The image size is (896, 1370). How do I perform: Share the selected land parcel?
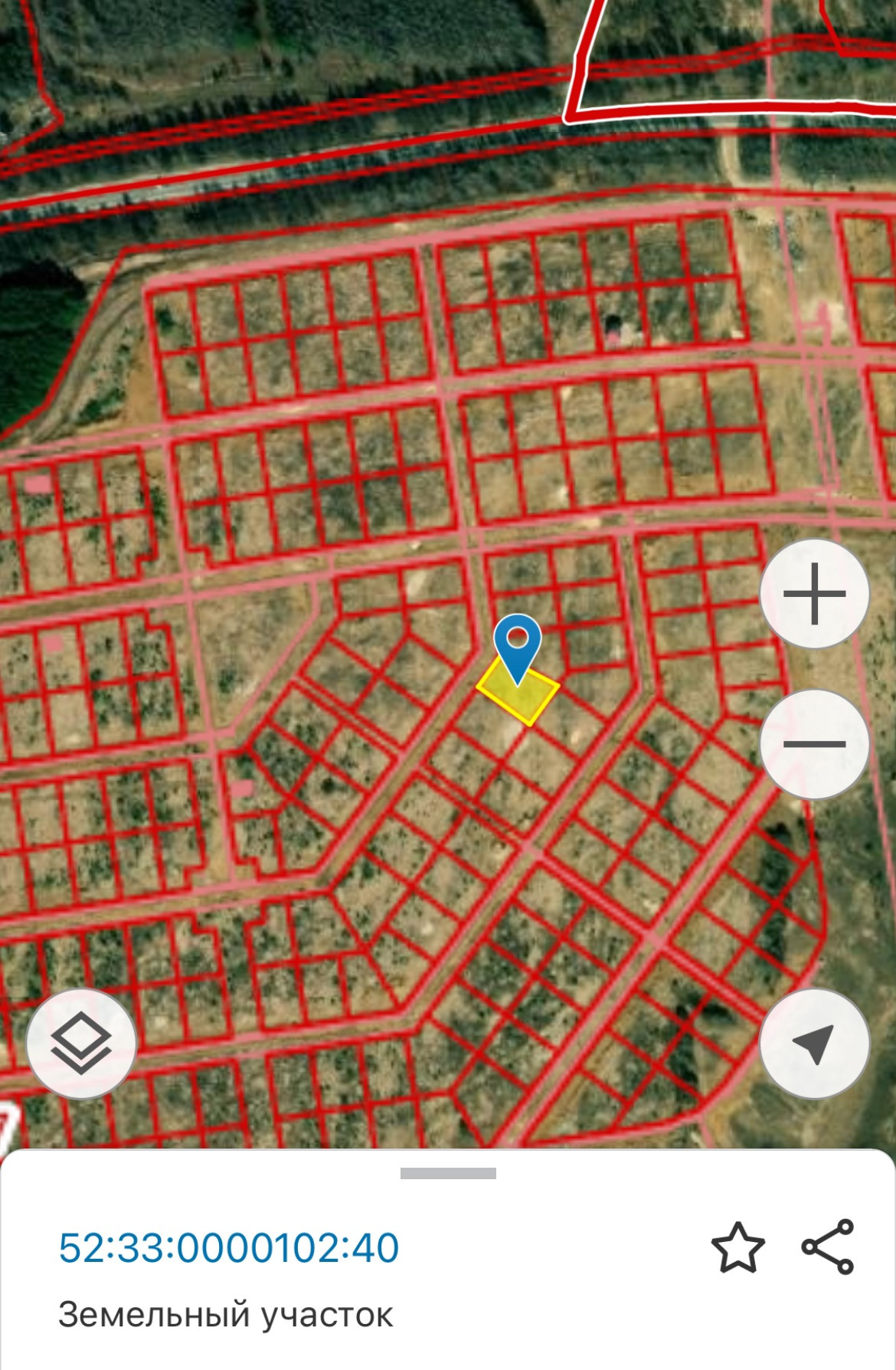click(x=828, y=1247)
